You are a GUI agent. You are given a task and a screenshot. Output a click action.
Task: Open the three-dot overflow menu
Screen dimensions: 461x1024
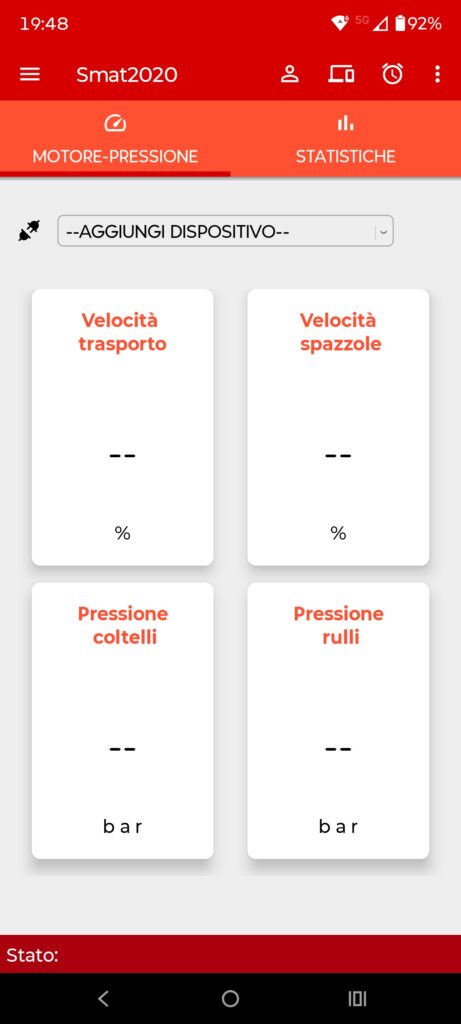pos(437,74)
